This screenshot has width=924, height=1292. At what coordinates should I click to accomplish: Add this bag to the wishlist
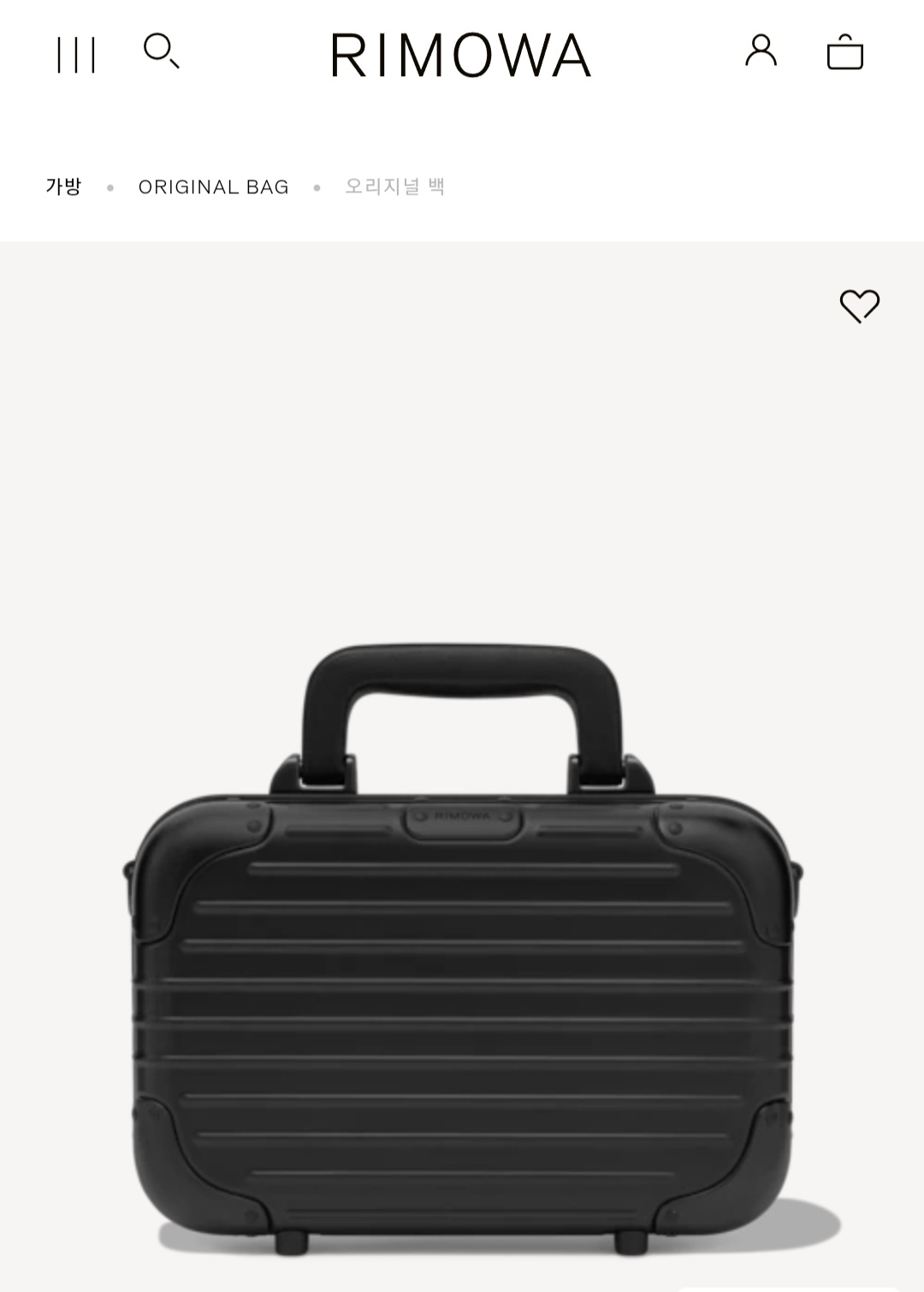(859, 305)
